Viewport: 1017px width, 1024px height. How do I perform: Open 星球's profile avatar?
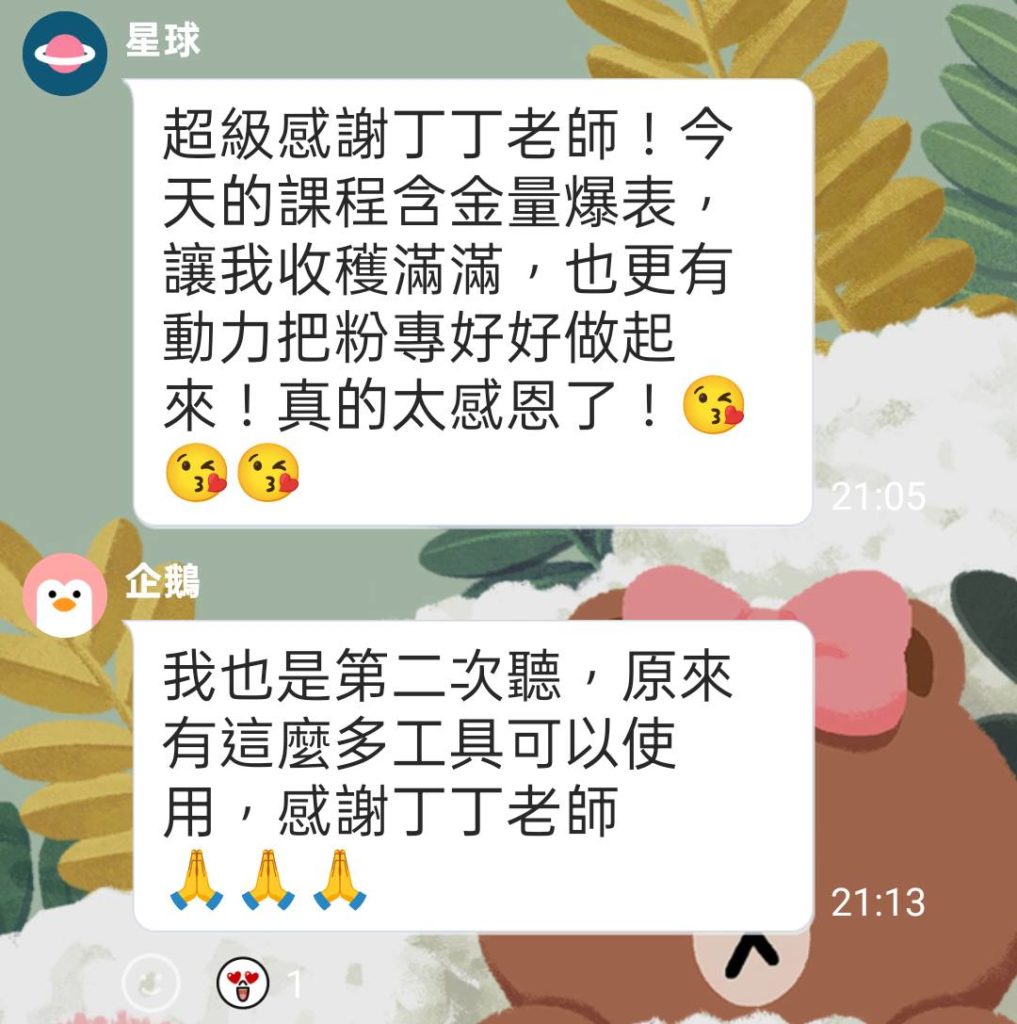[64, 52]
